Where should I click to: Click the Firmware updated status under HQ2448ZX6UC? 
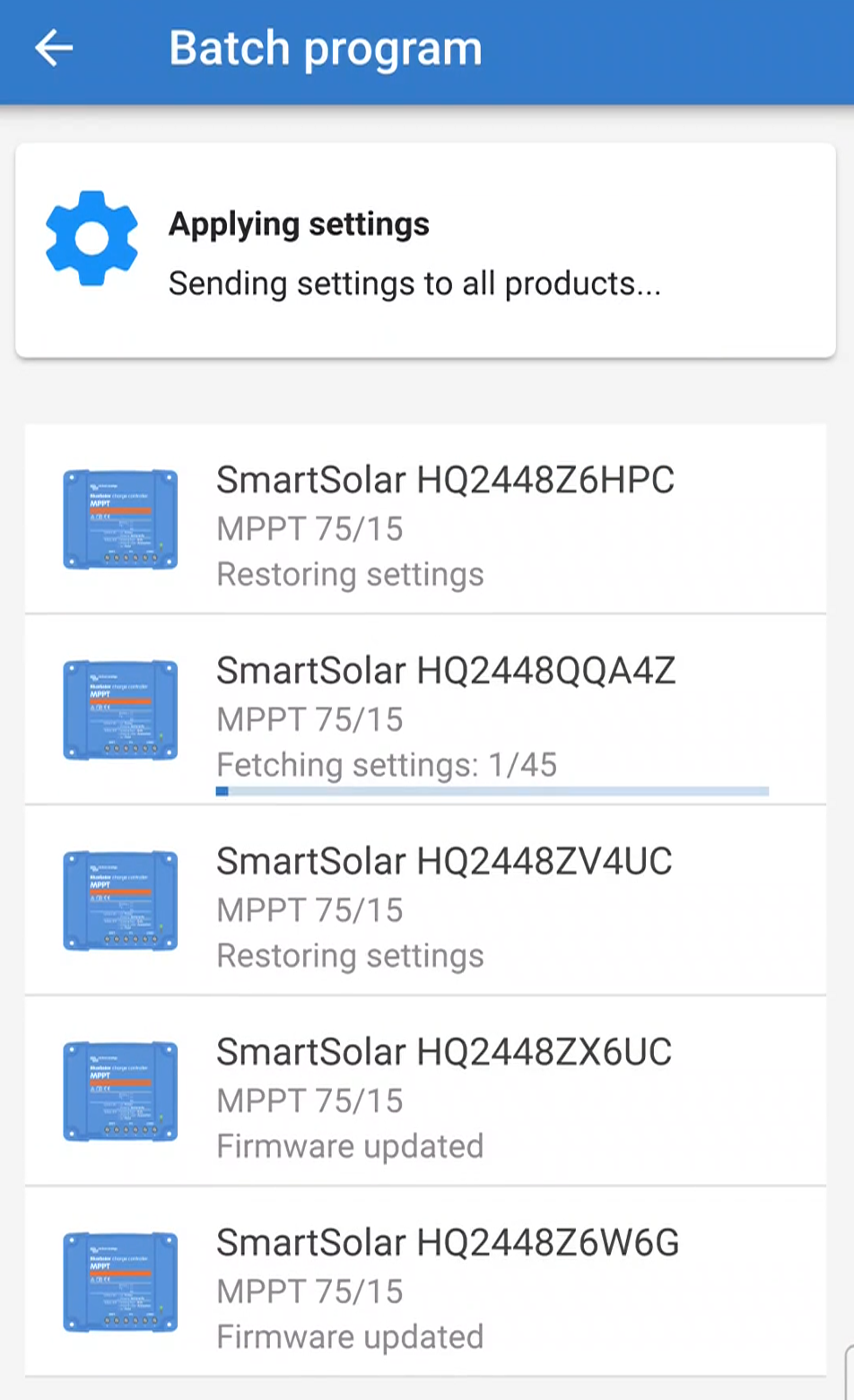coord(350,1146)
